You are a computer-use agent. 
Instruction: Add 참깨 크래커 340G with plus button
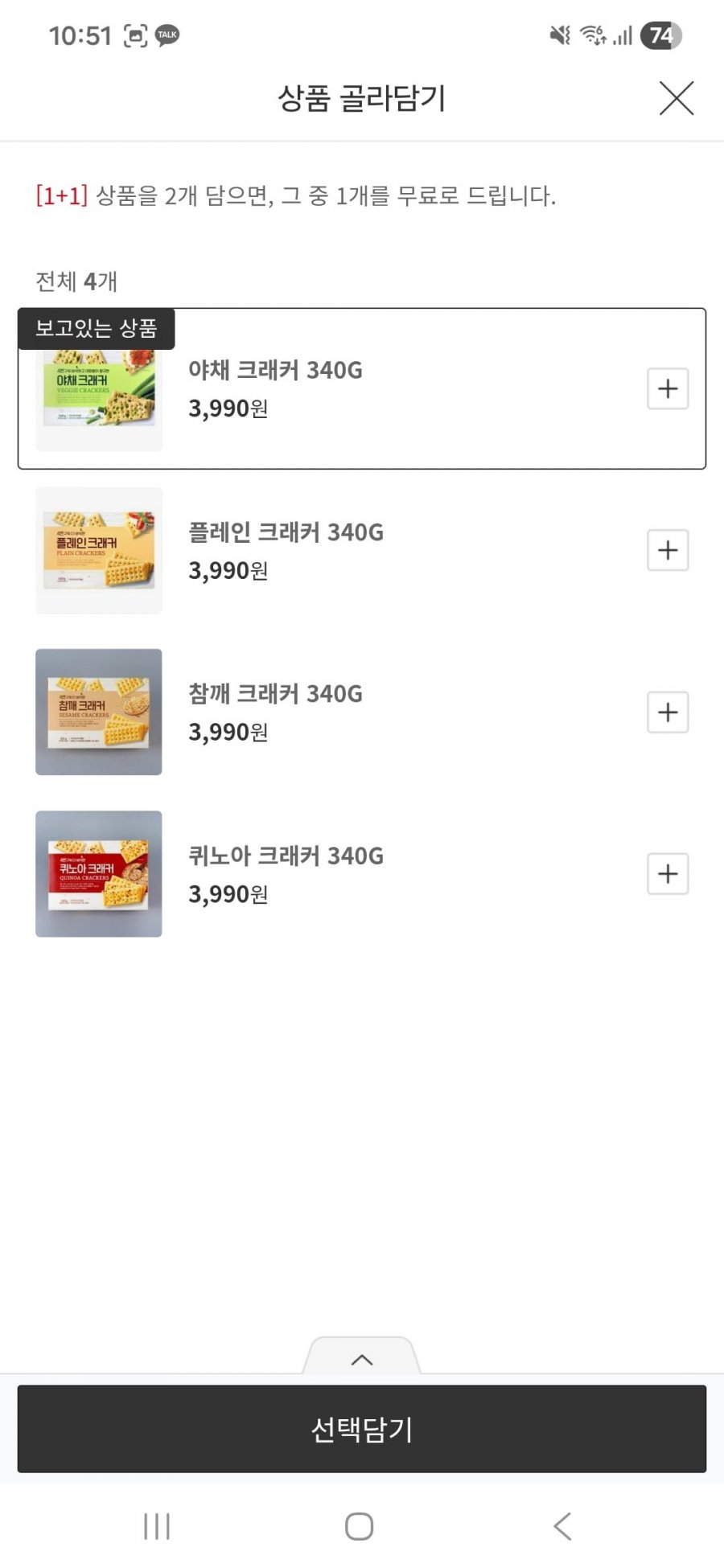pos(668,712)
